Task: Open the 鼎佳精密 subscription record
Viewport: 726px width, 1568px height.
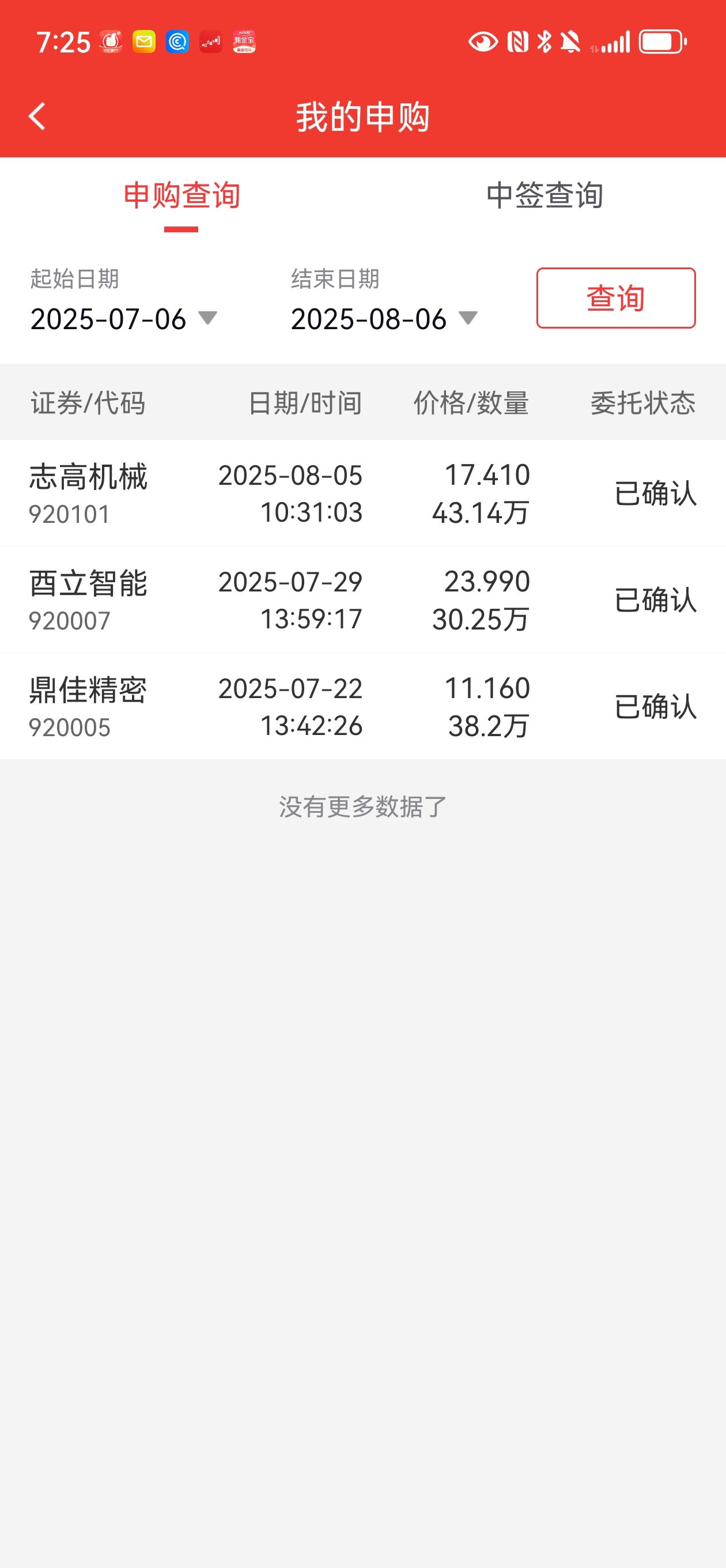Action: 362,707
